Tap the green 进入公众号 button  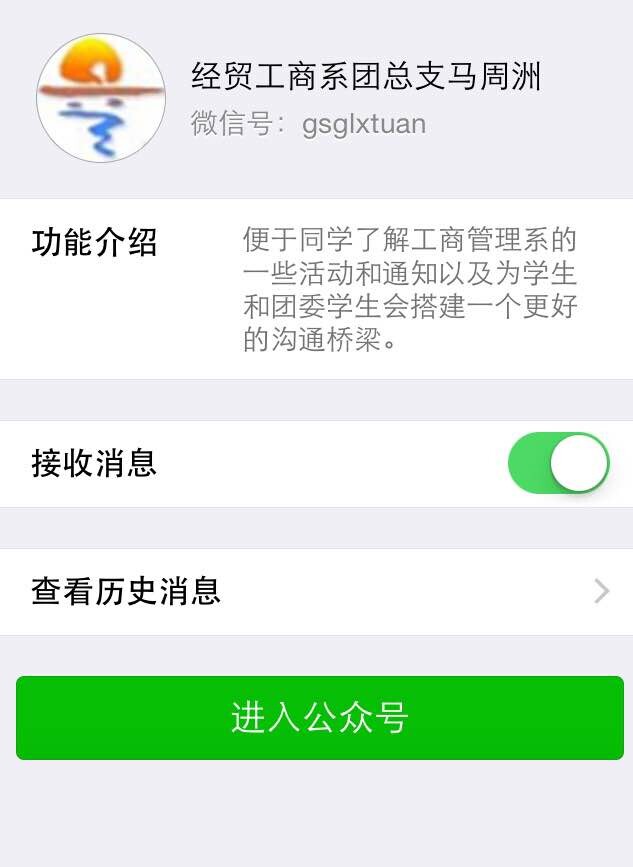pyautogui.click(x=319, y=718)
